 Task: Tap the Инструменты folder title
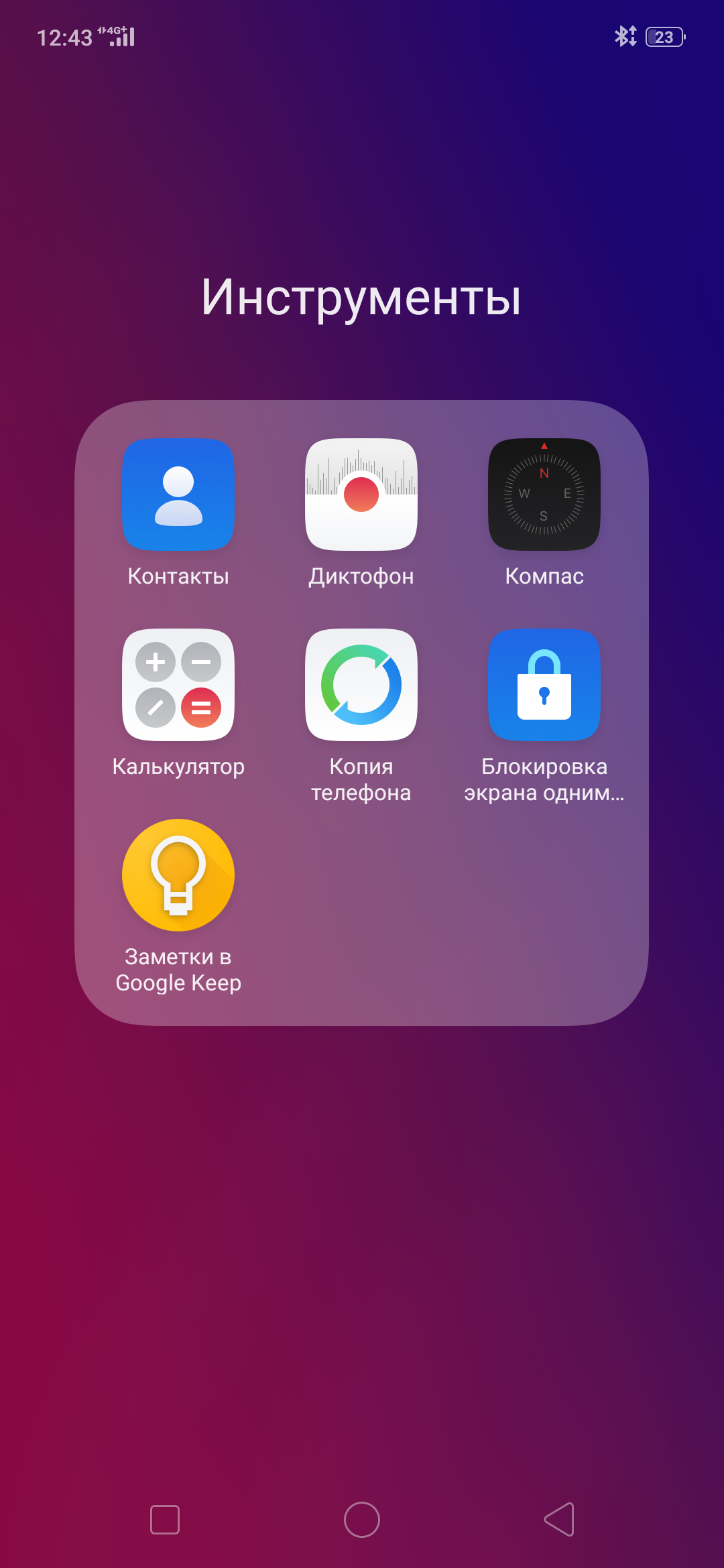pos(361,298)
